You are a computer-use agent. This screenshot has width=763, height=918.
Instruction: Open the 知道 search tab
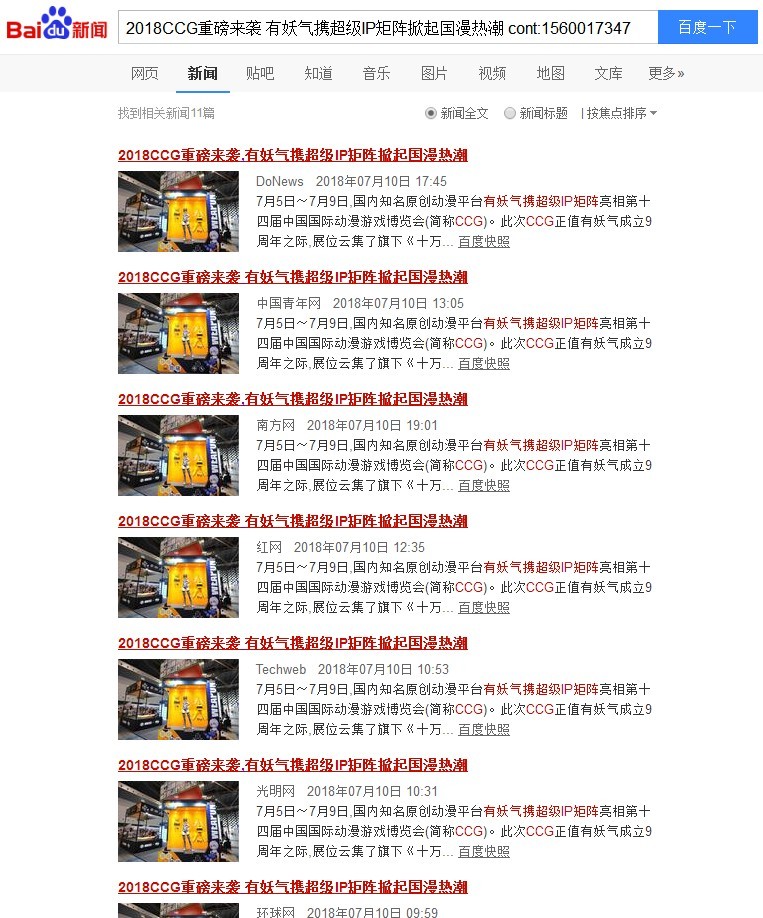[x=318, y=73]
